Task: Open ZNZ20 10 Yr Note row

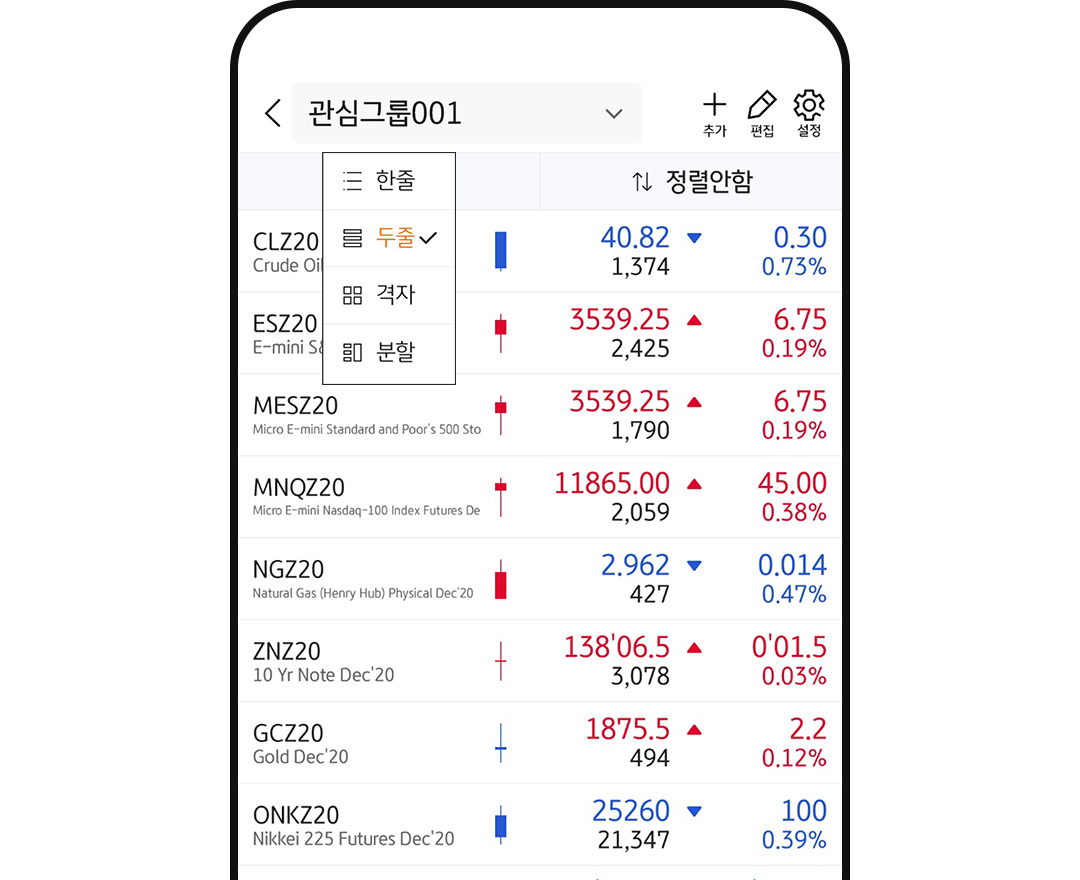Action: (540, 661)
